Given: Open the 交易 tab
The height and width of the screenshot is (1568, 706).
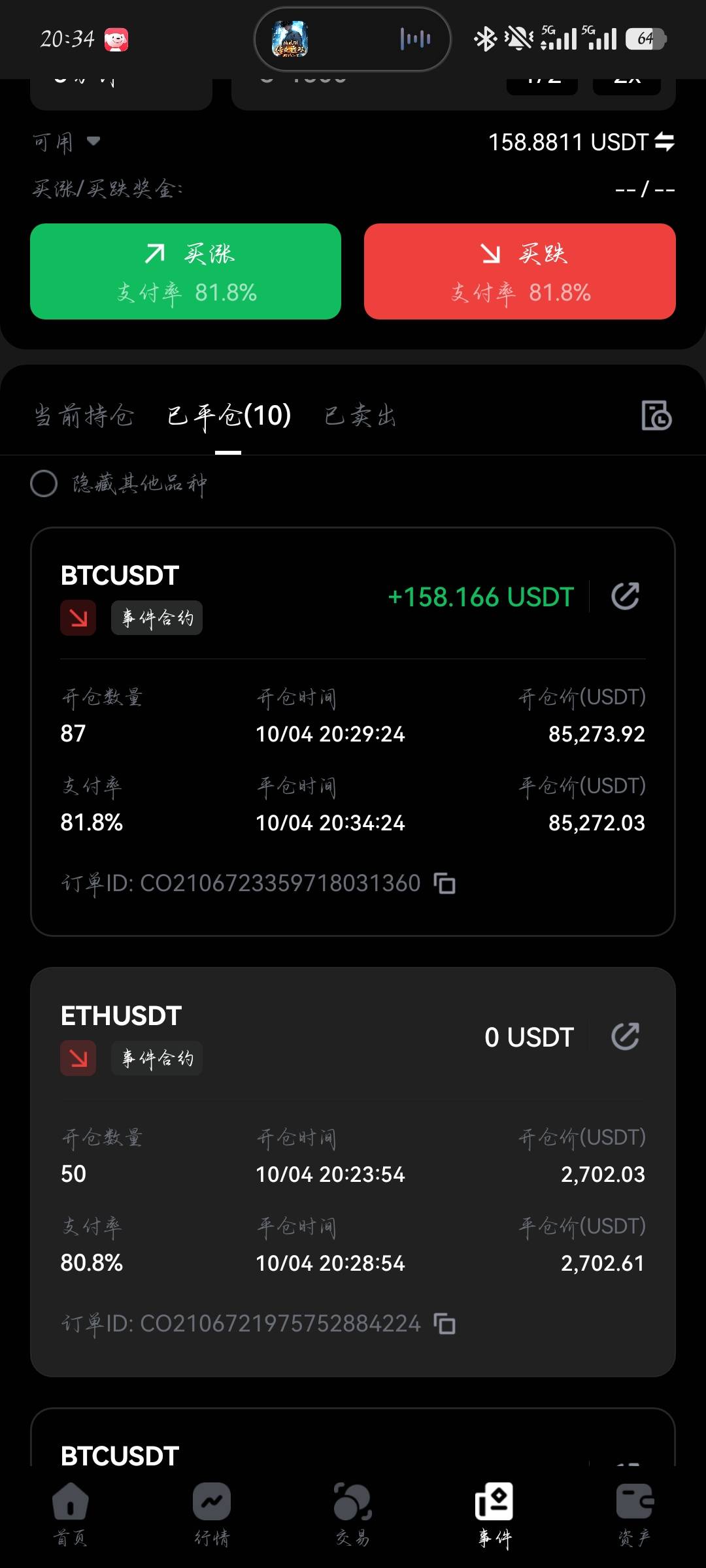Looking at the screenshot, I should (353, 1514).
